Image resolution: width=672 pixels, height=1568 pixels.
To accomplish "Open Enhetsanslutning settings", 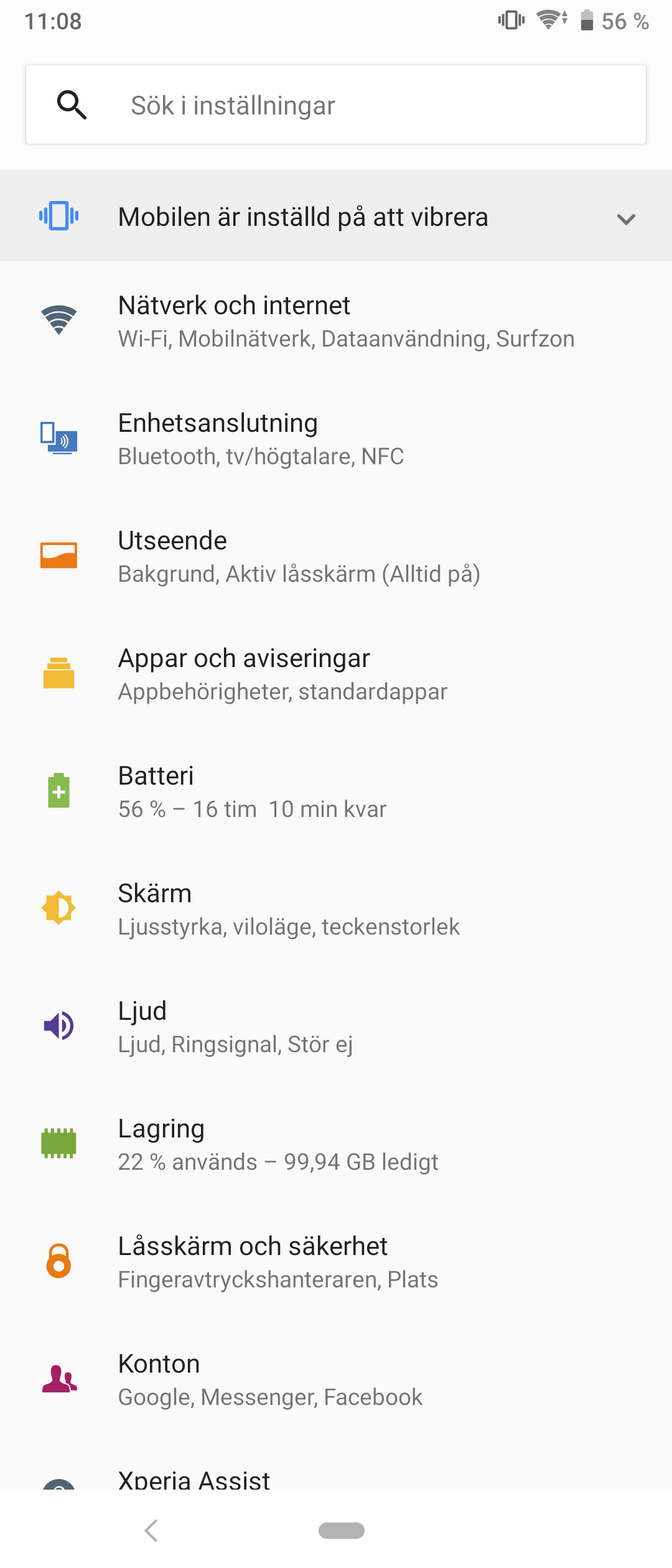I will 336,439.
